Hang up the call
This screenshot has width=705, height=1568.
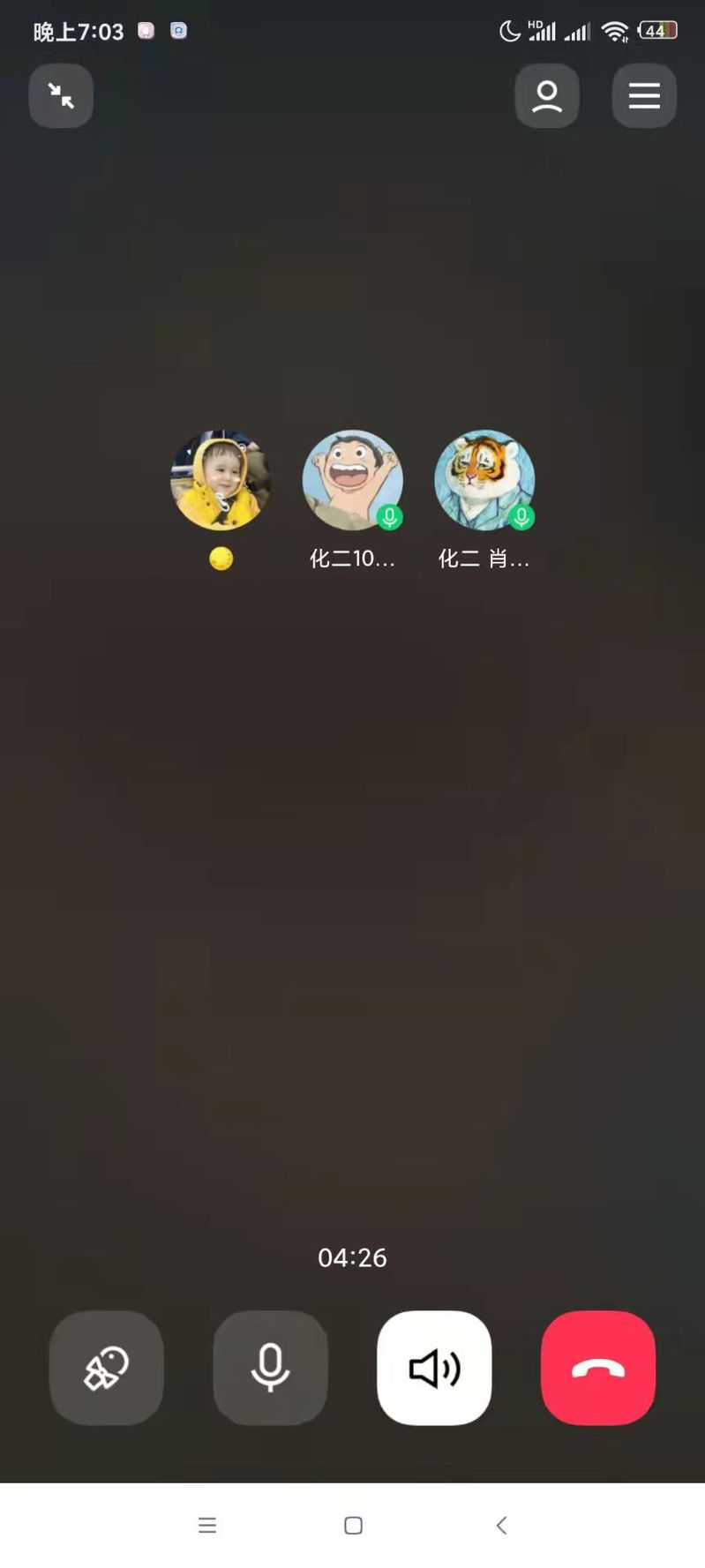click(x=598, y=1368)
